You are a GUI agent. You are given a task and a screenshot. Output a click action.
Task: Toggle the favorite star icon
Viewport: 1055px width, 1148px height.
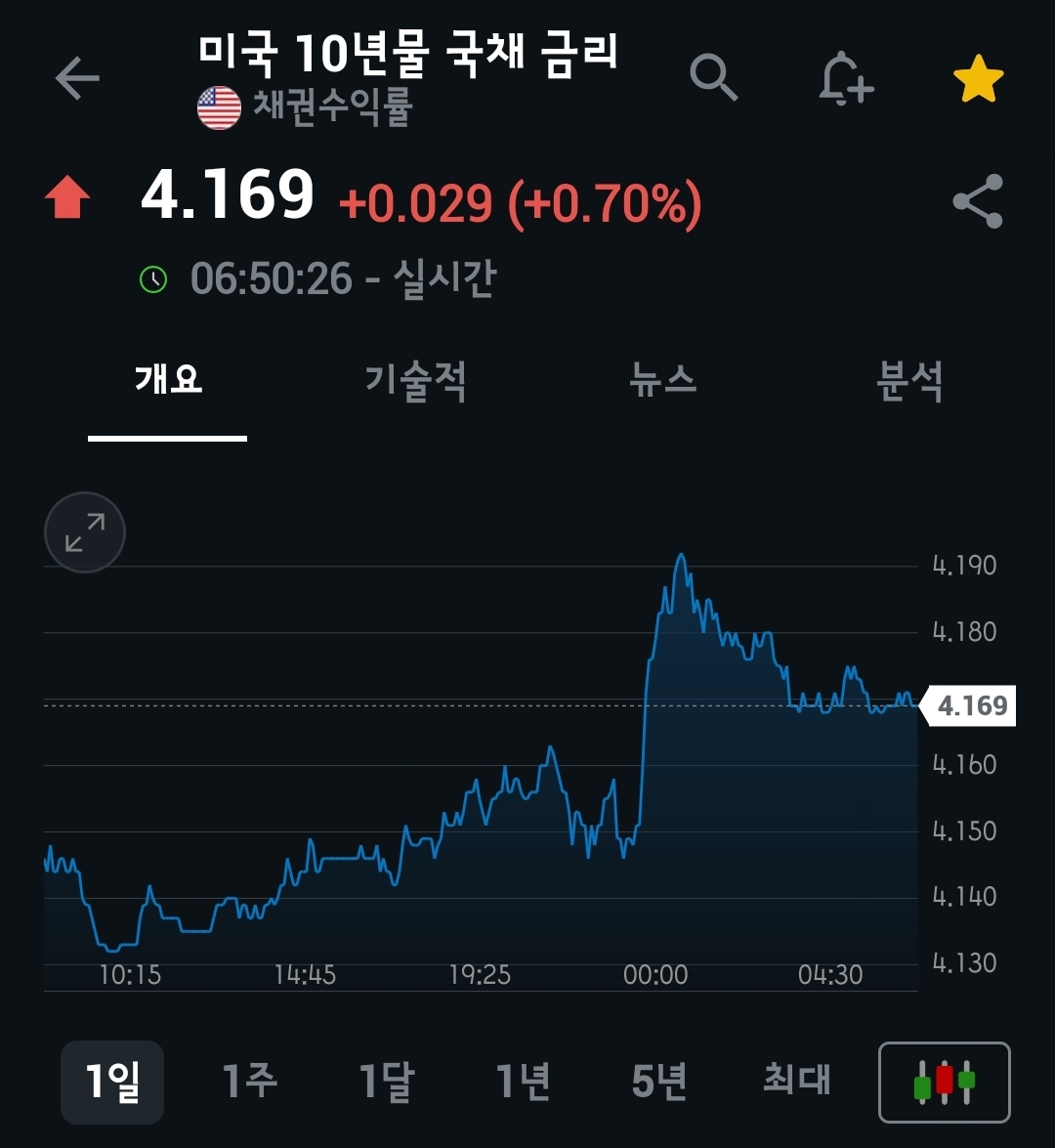pyautogui.click(x=978, y=79)
